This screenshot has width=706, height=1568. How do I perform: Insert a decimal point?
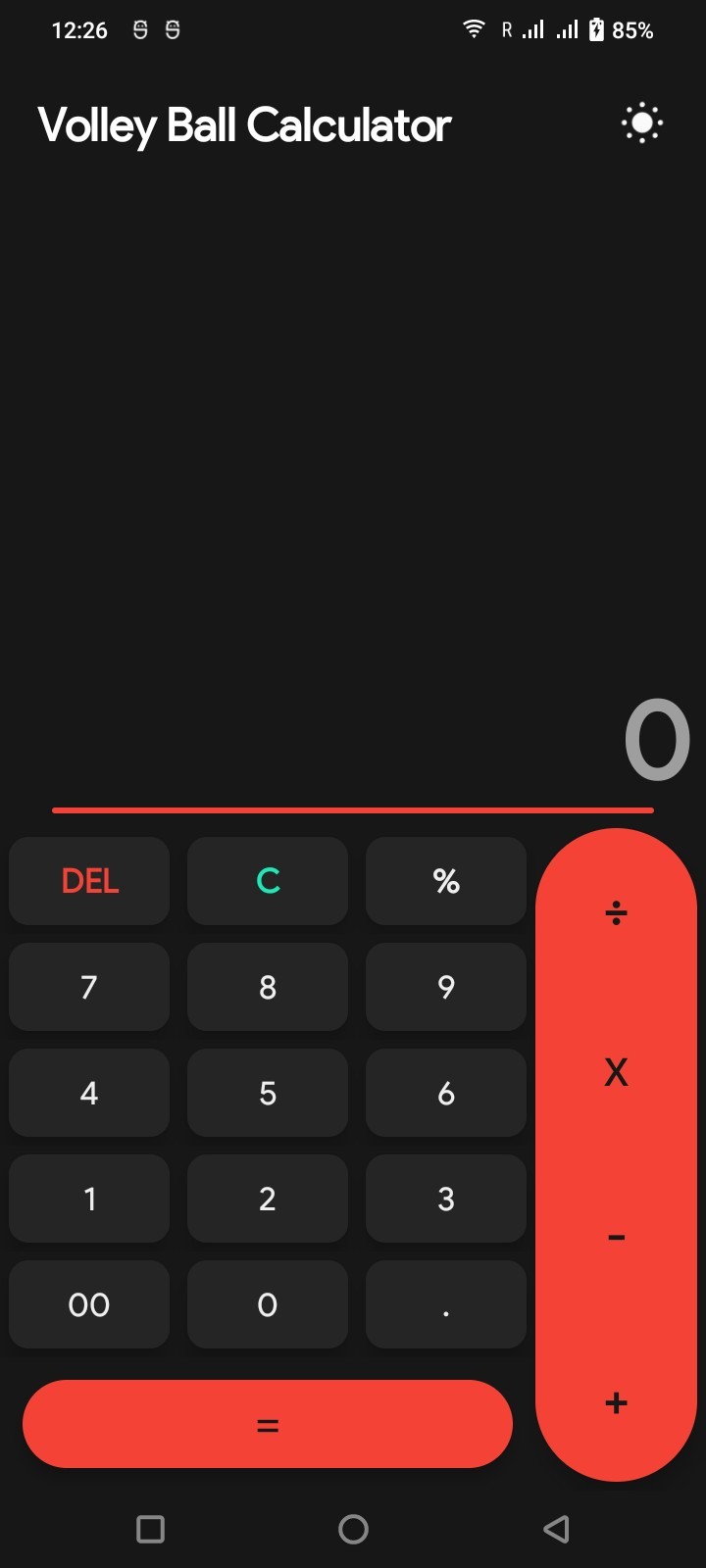click(x=446, y=1304)
